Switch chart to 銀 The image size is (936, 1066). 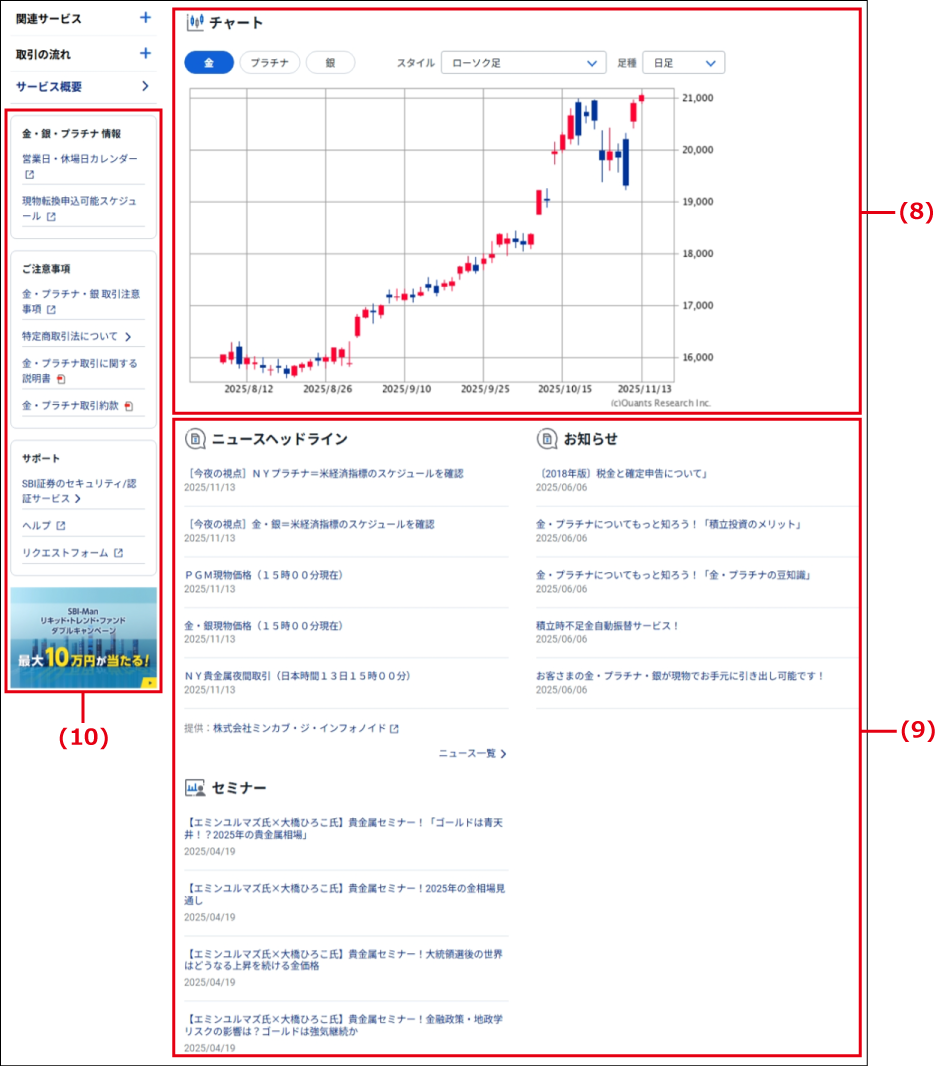click(x=330, y=63)
